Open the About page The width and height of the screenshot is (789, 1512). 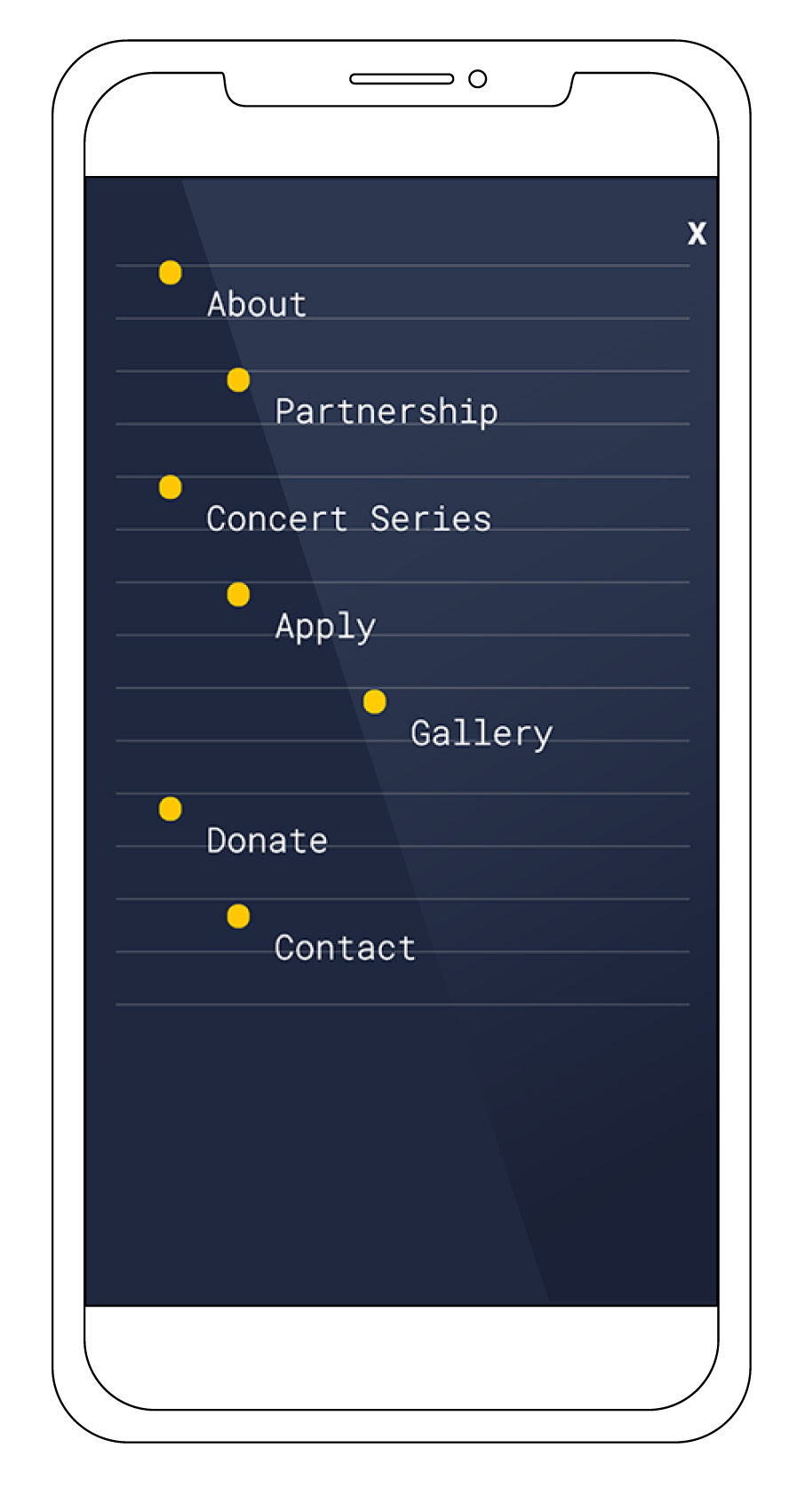point(257,305)
